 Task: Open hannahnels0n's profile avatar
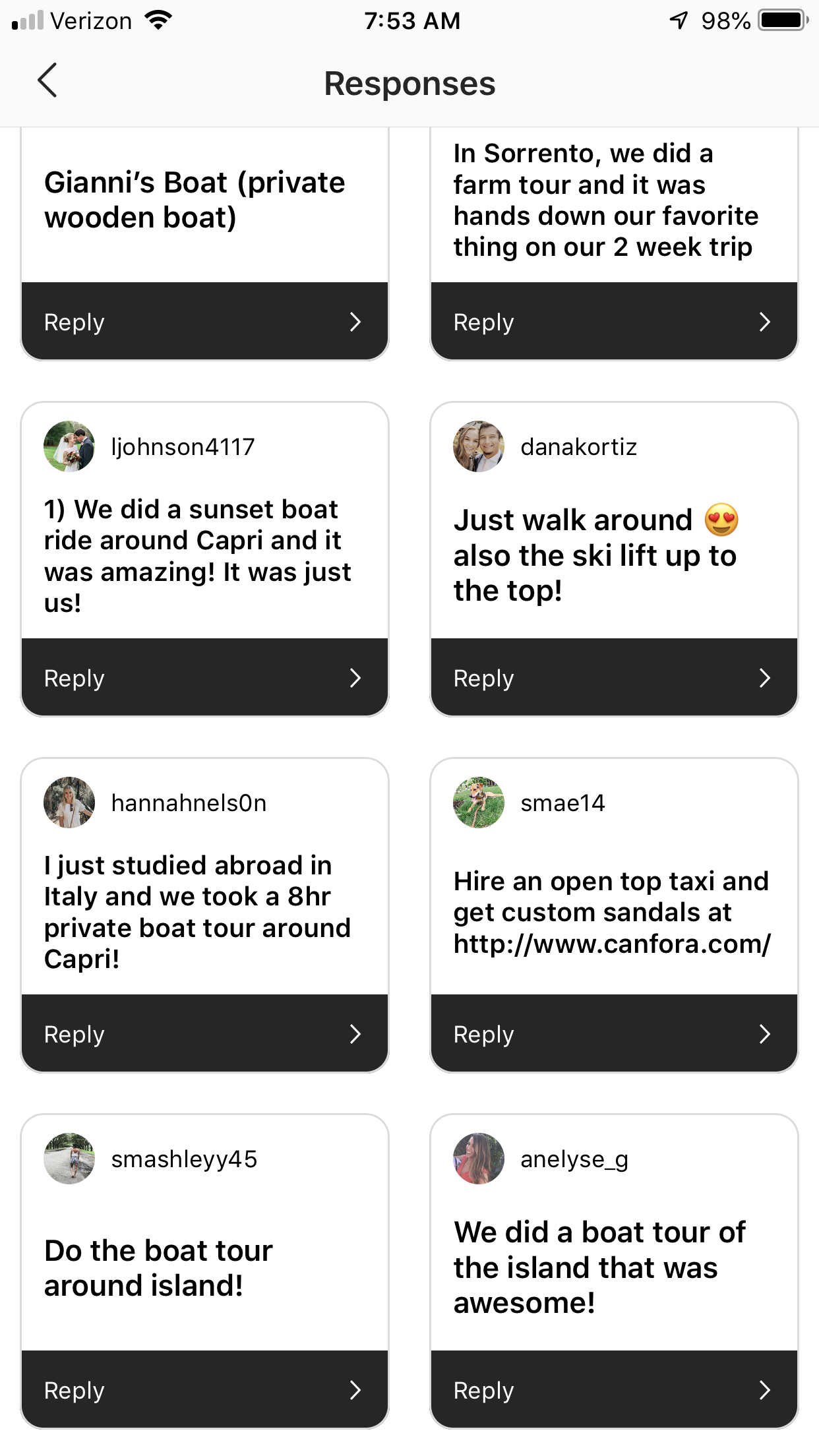coord(69,803)
